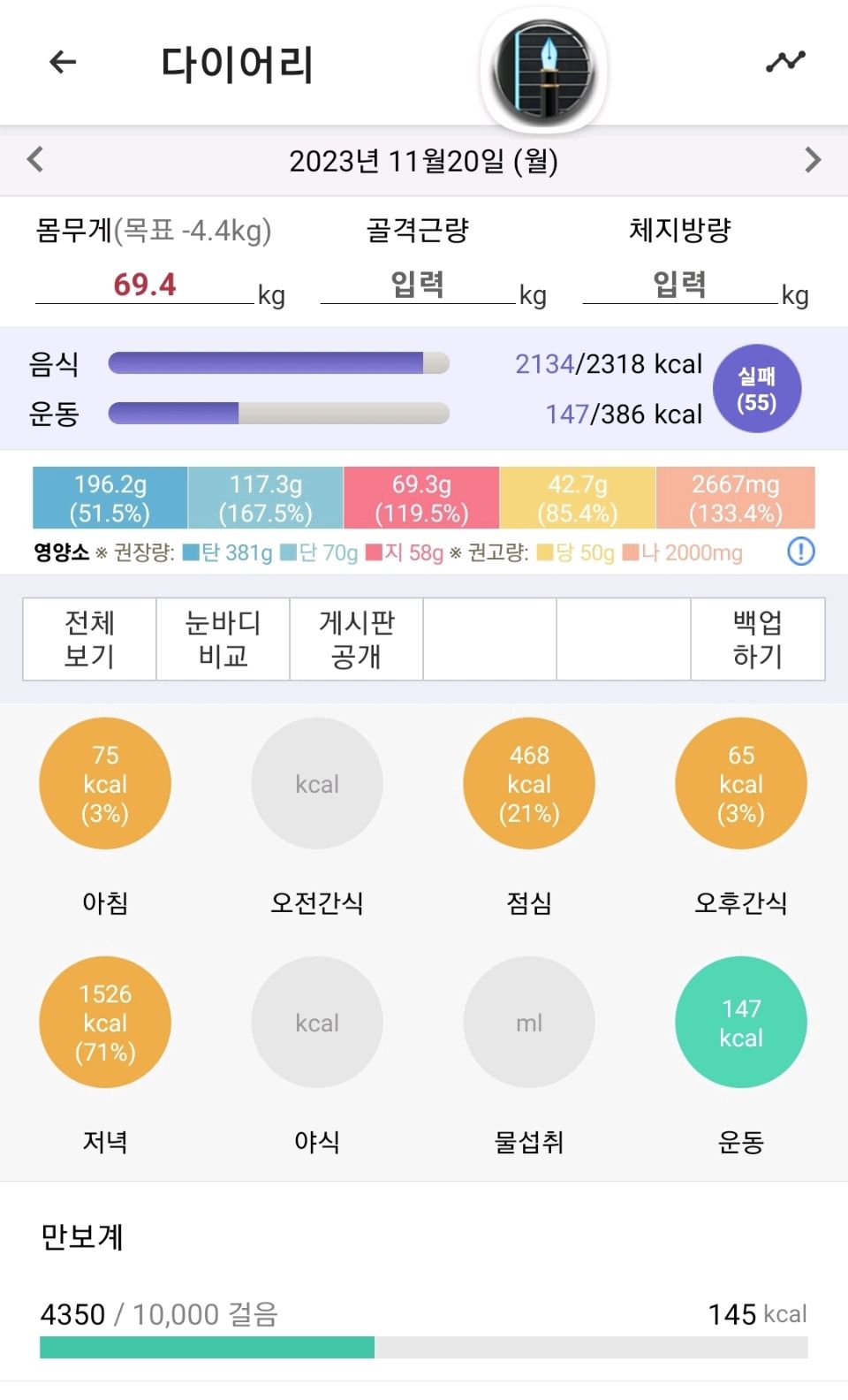Record 물섭취 amount

(x=529, y=1023)
